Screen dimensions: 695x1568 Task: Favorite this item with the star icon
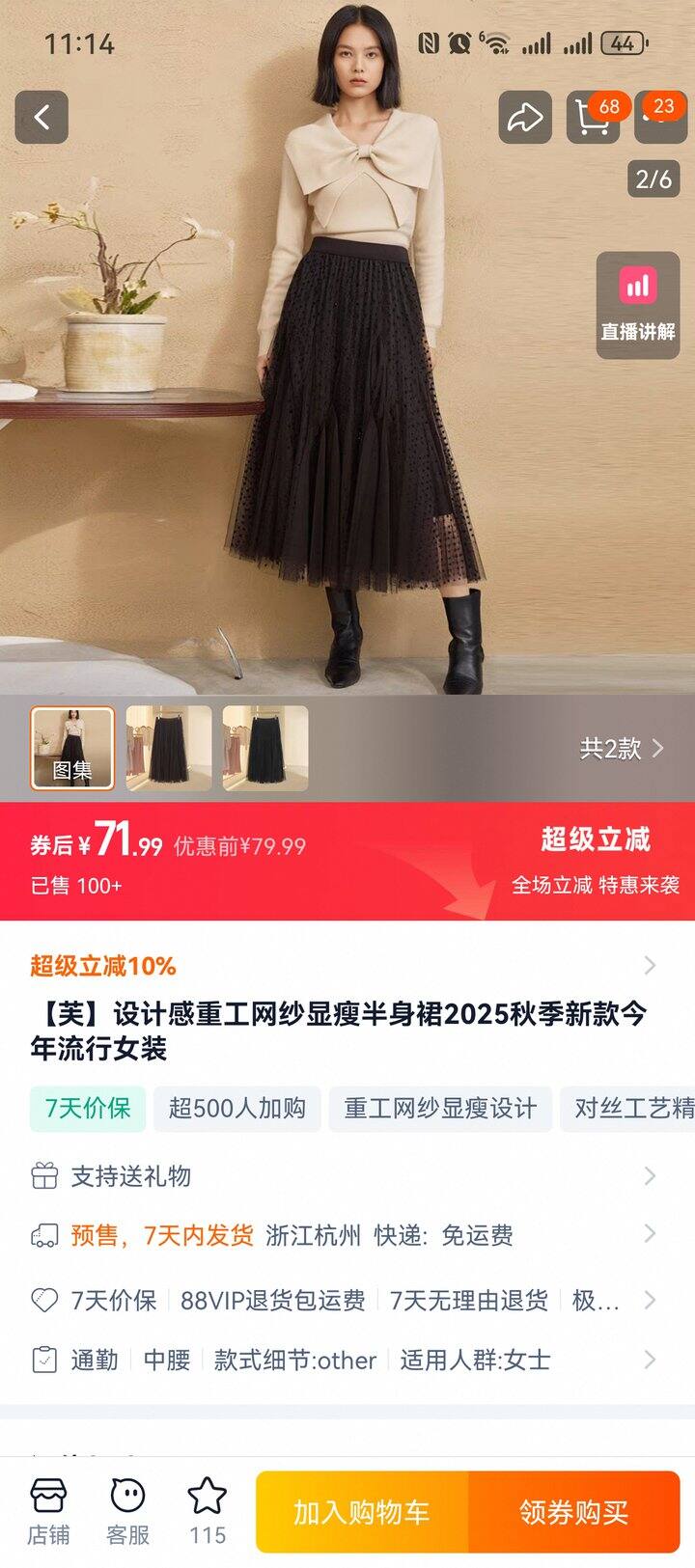(207, 1511)
